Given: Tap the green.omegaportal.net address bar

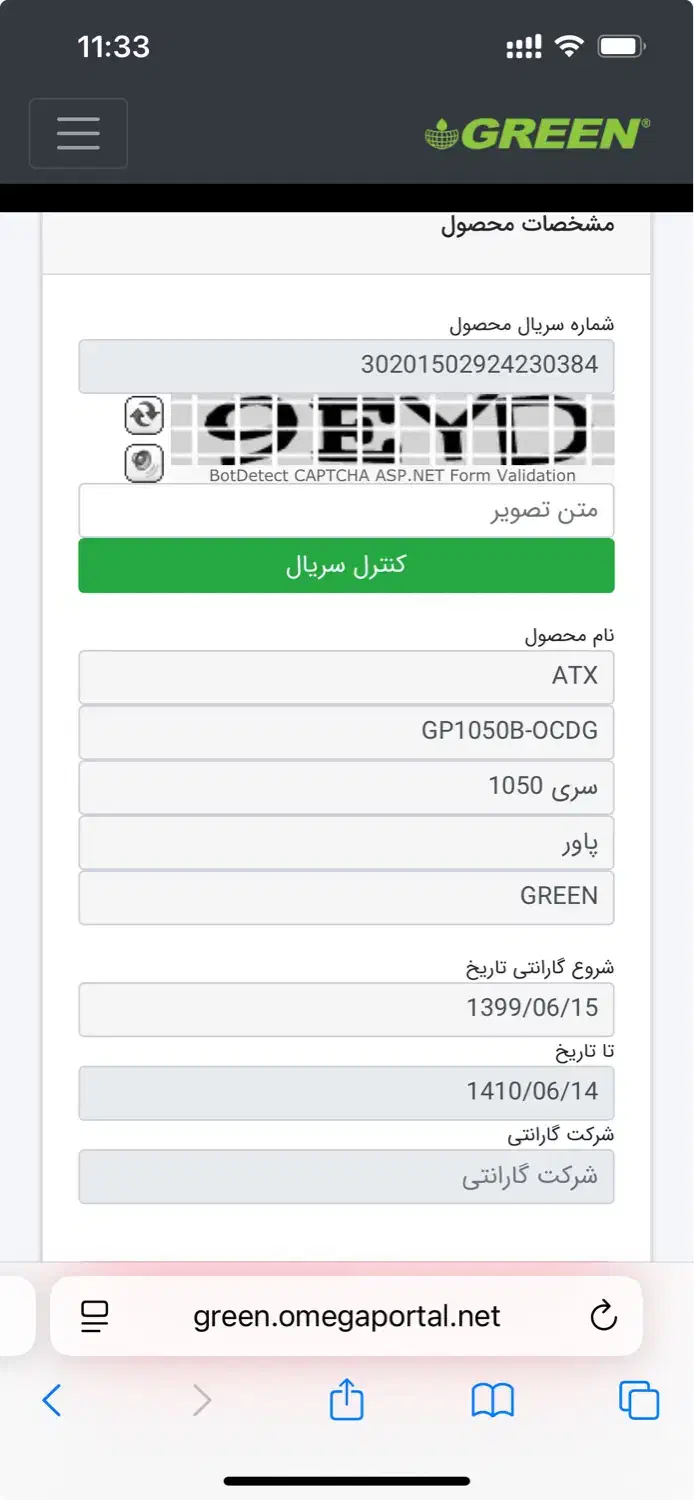Looking at the screenshot, I should (346, 1316).
